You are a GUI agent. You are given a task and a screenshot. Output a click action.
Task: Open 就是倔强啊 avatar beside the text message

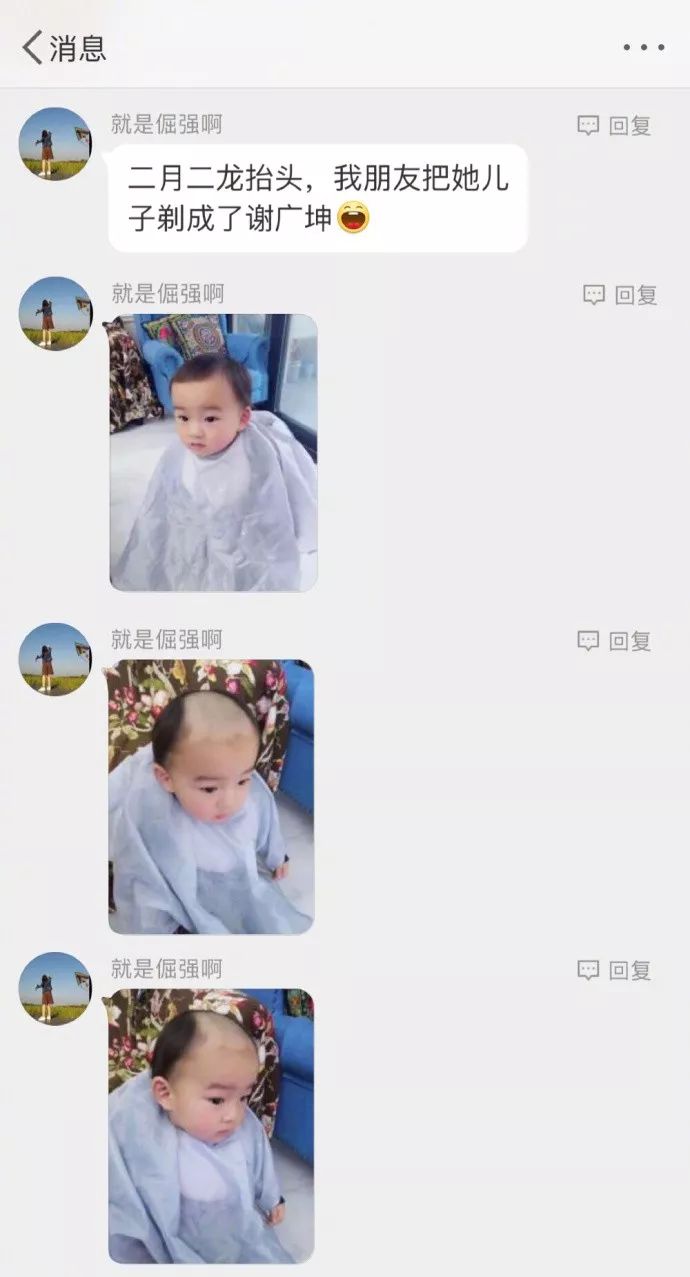point(55,144)
